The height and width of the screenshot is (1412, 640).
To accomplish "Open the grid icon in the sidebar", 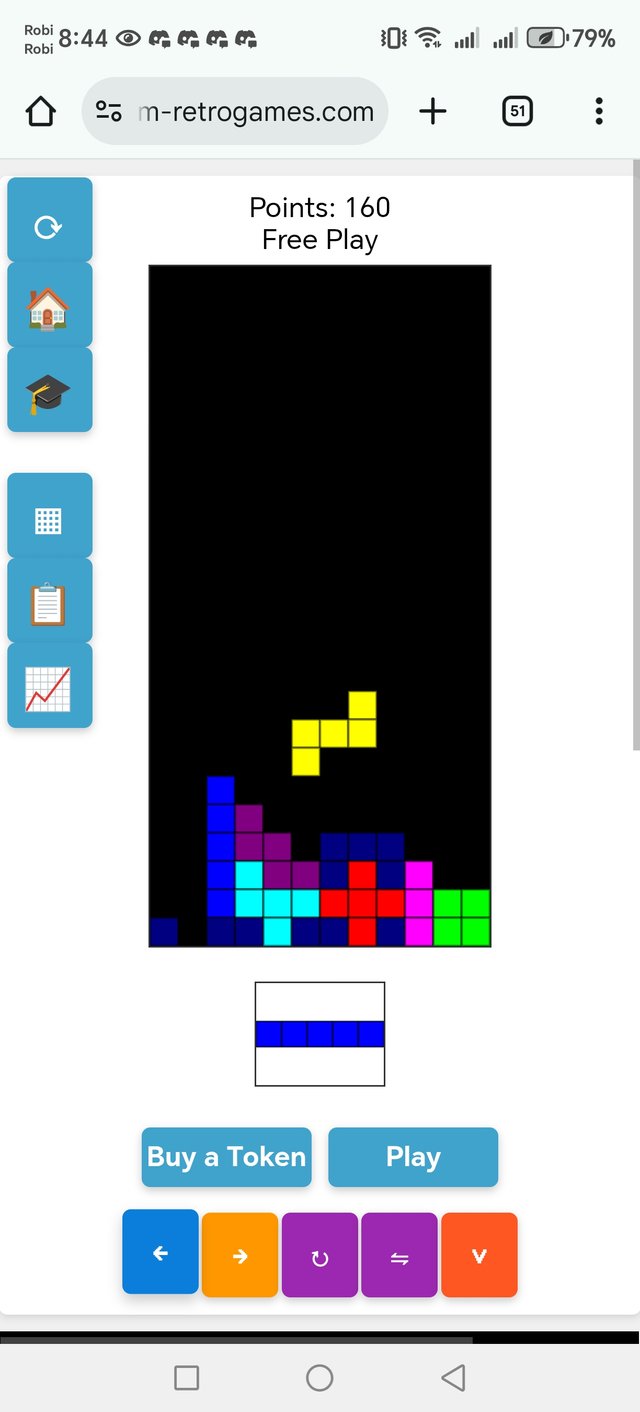I will (x=49, y=516).
